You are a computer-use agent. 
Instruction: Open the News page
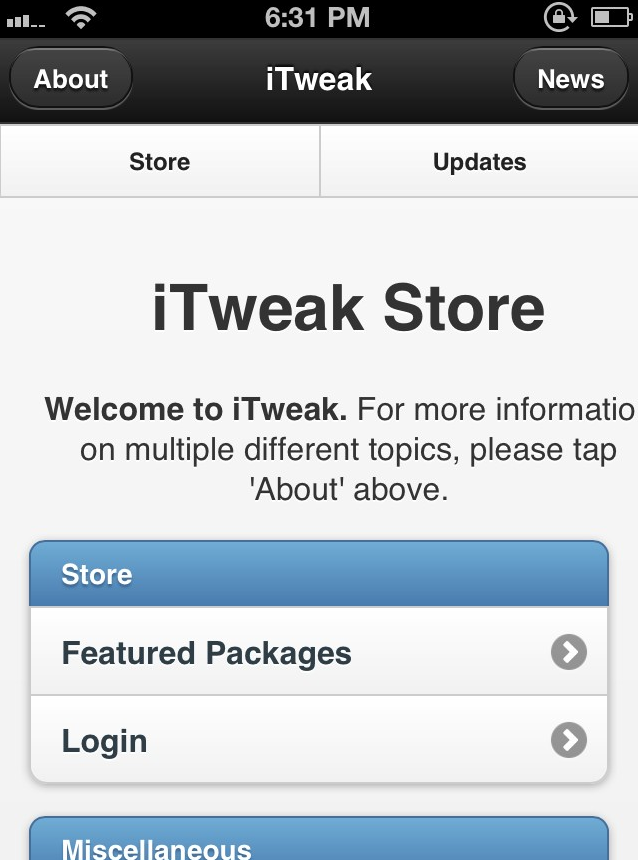[x=570, y=79]
